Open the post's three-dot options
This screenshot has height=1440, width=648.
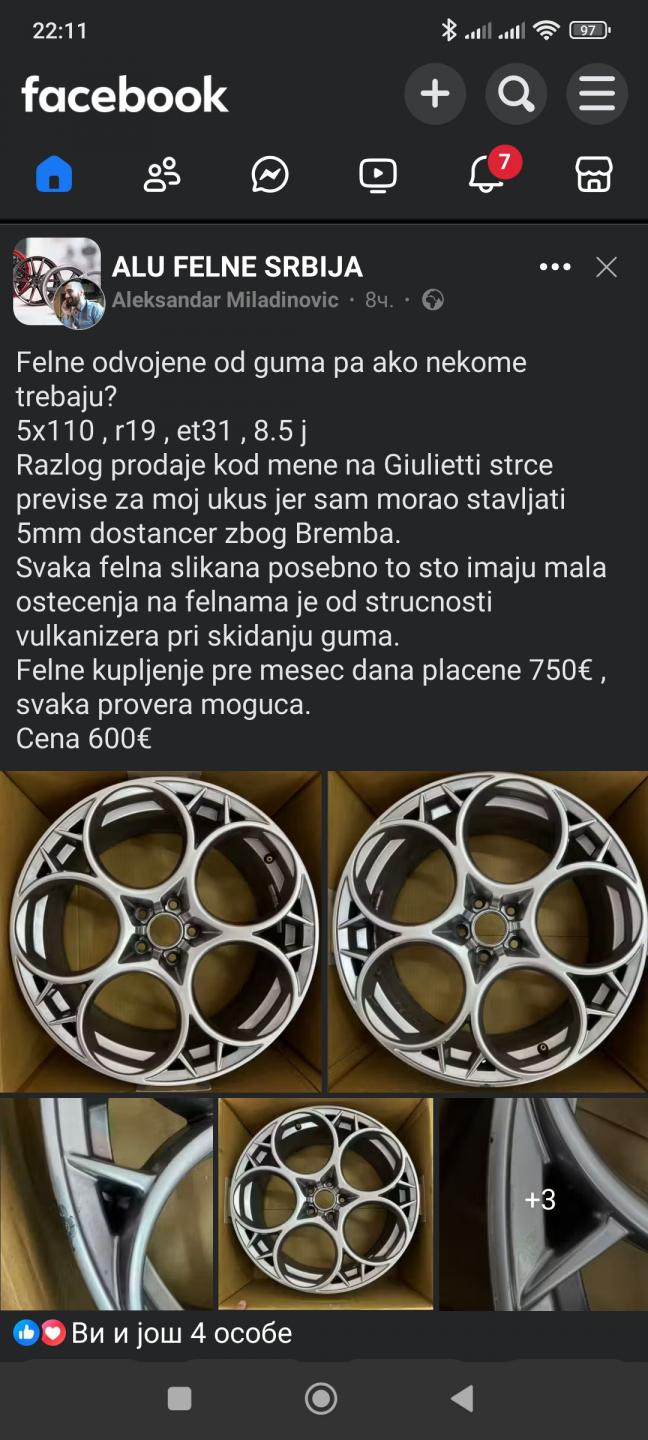click(555, 267)
